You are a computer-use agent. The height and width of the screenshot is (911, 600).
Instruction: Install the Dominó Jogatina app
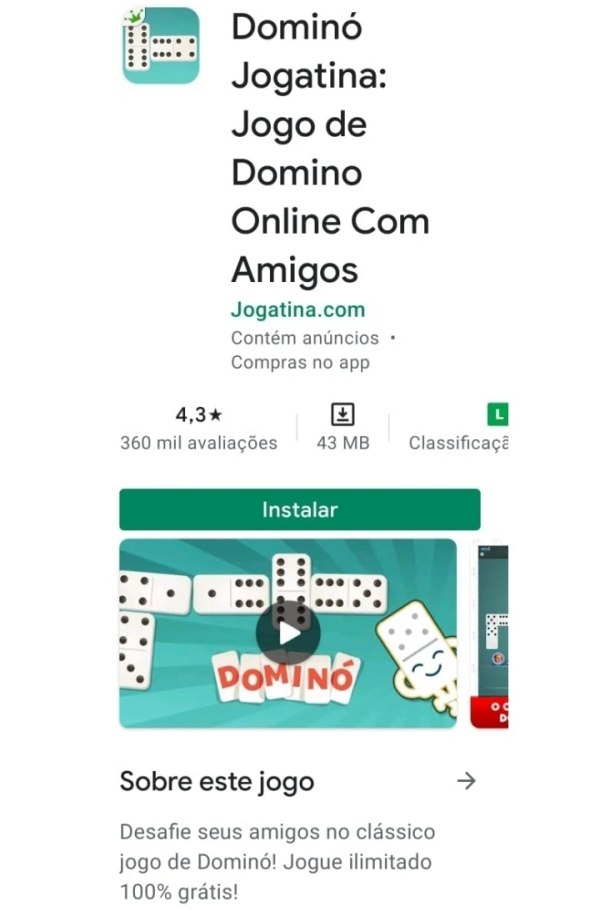pos(300,510)
